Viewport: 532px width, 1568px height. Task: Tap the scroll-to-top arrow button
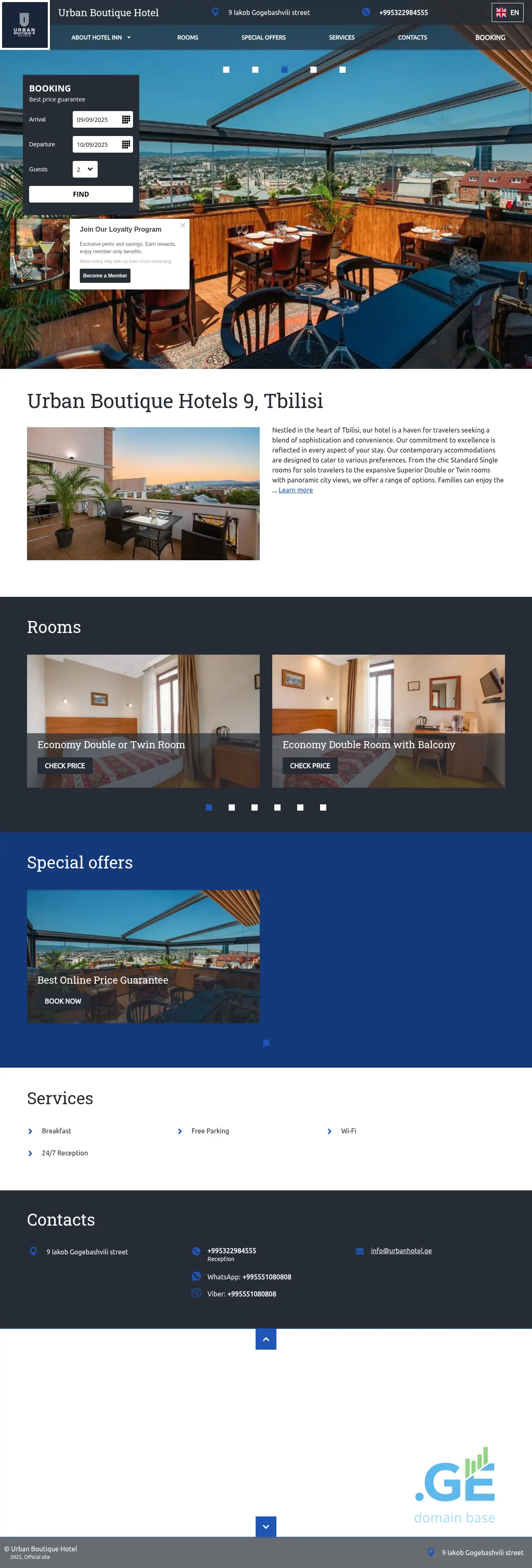point(266,1339)
